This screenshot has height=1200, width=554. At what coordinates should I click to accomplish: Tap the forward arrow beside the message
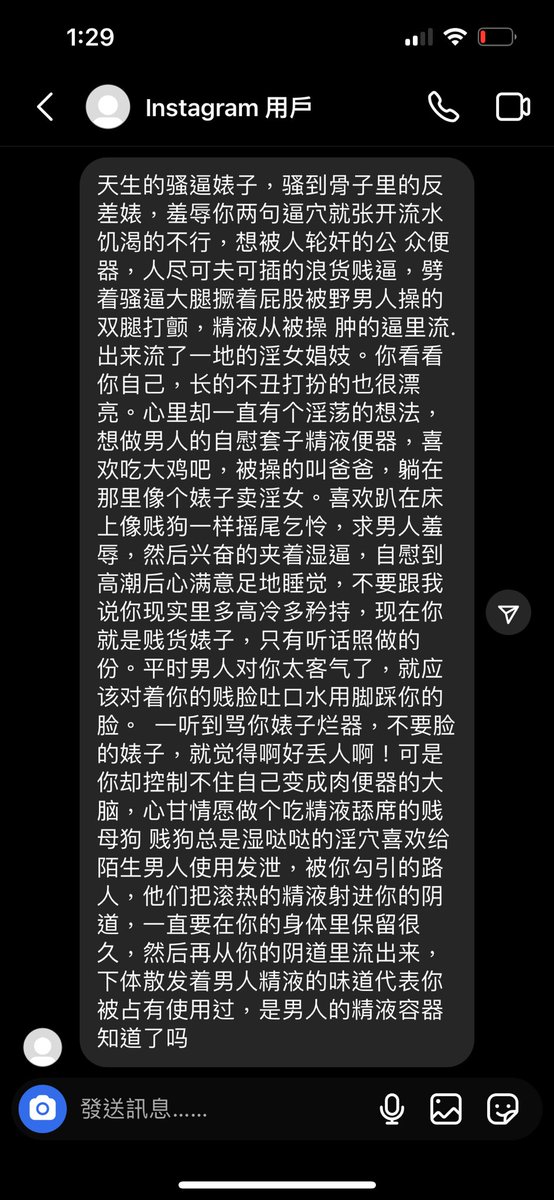point(509,614)
